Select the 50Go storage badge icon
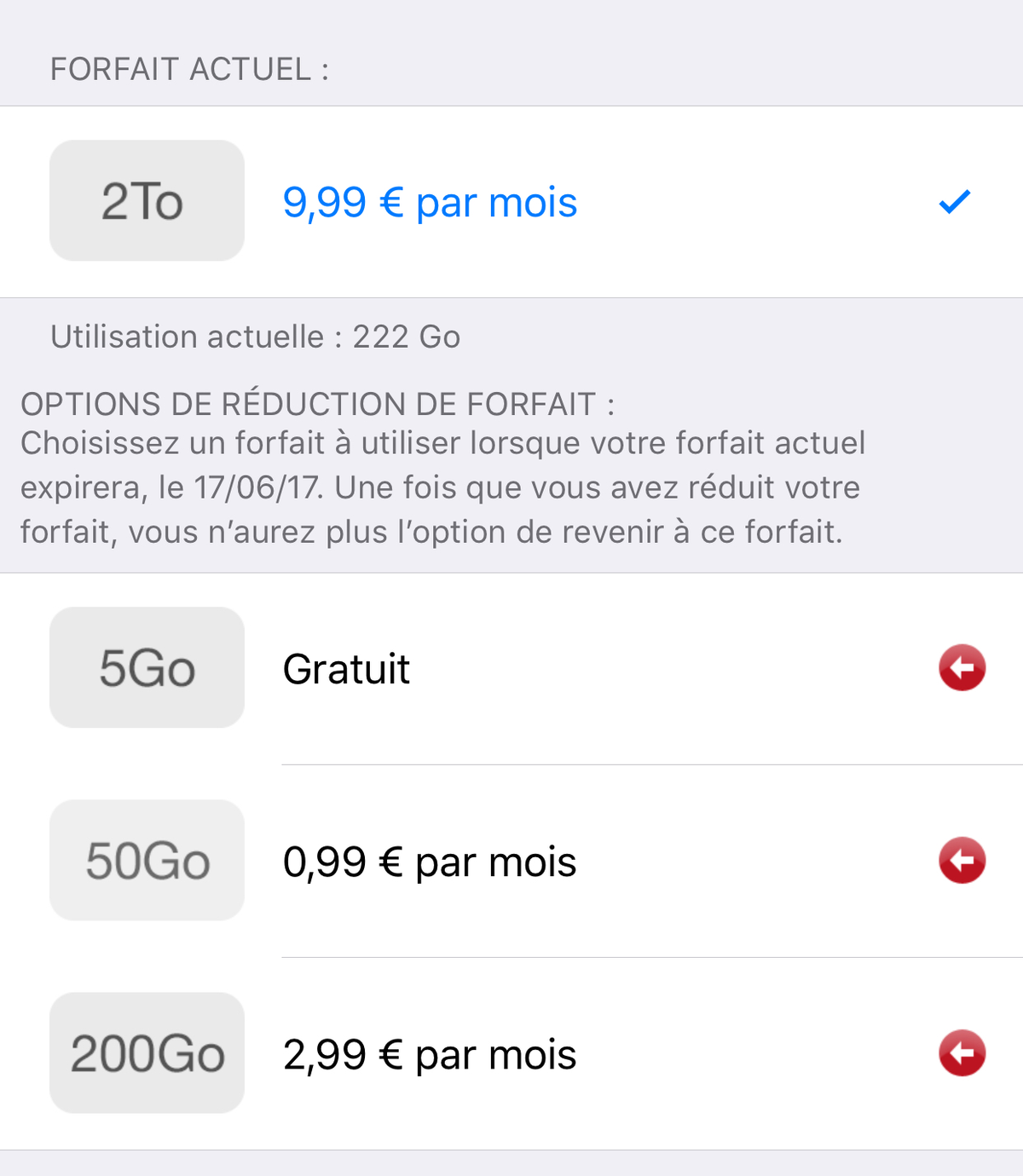1023x1176 pixels. (x=146, y=861)
